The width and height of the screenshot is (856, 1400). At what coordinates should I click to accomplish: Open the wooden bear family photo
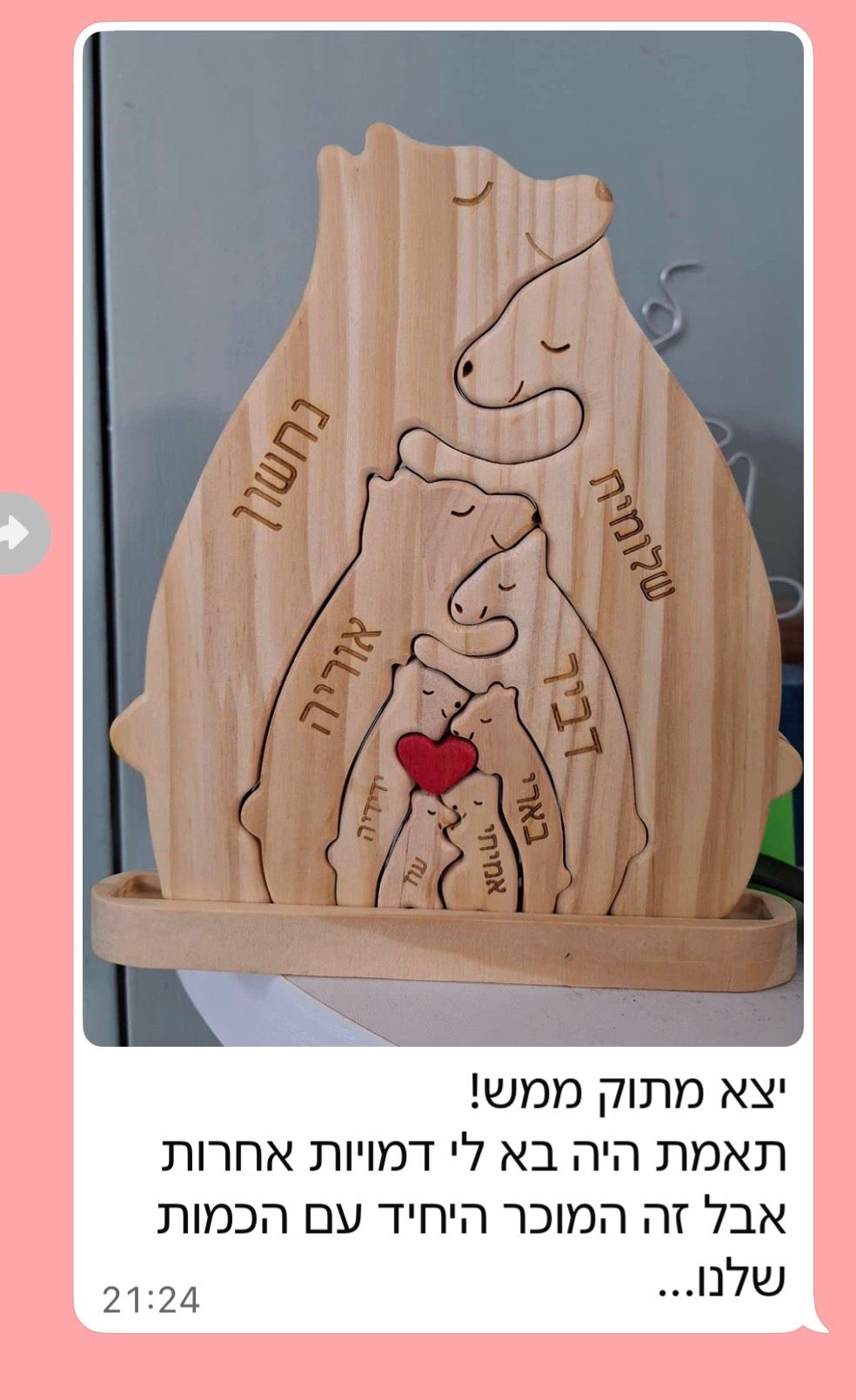tap(443, 538)
